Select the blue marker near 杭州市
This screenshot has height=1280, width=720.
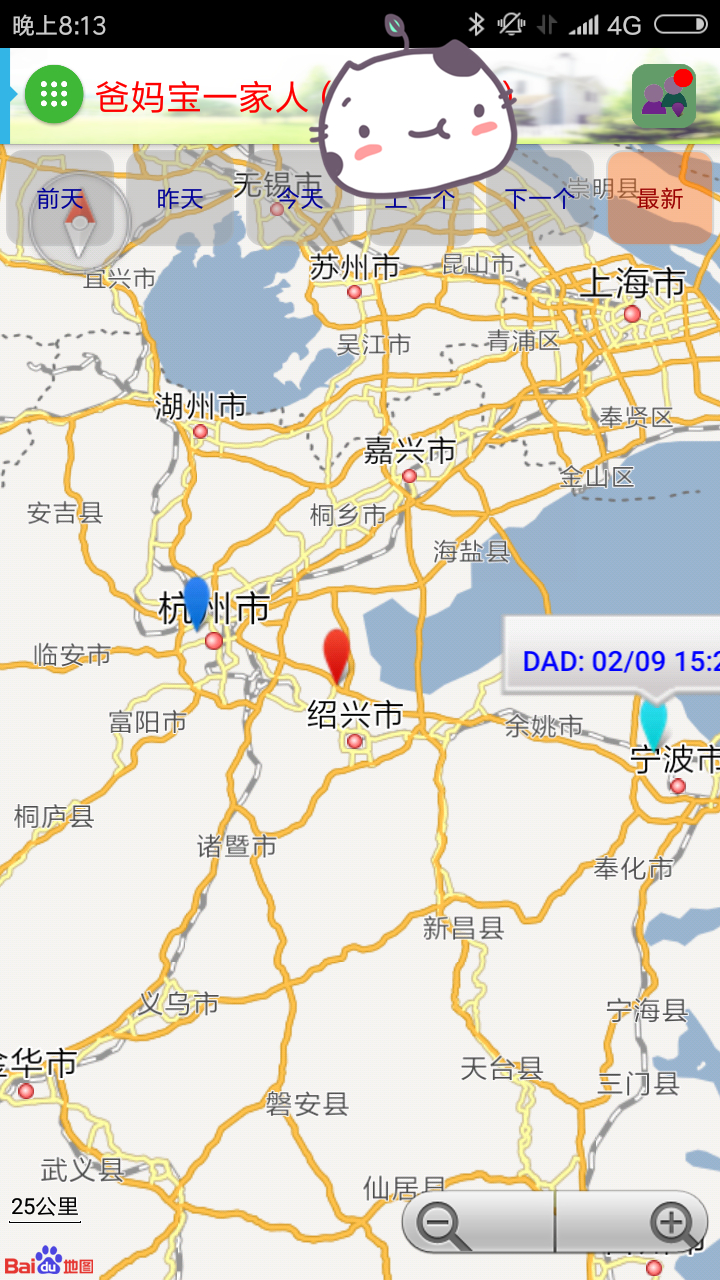point(197,603)
